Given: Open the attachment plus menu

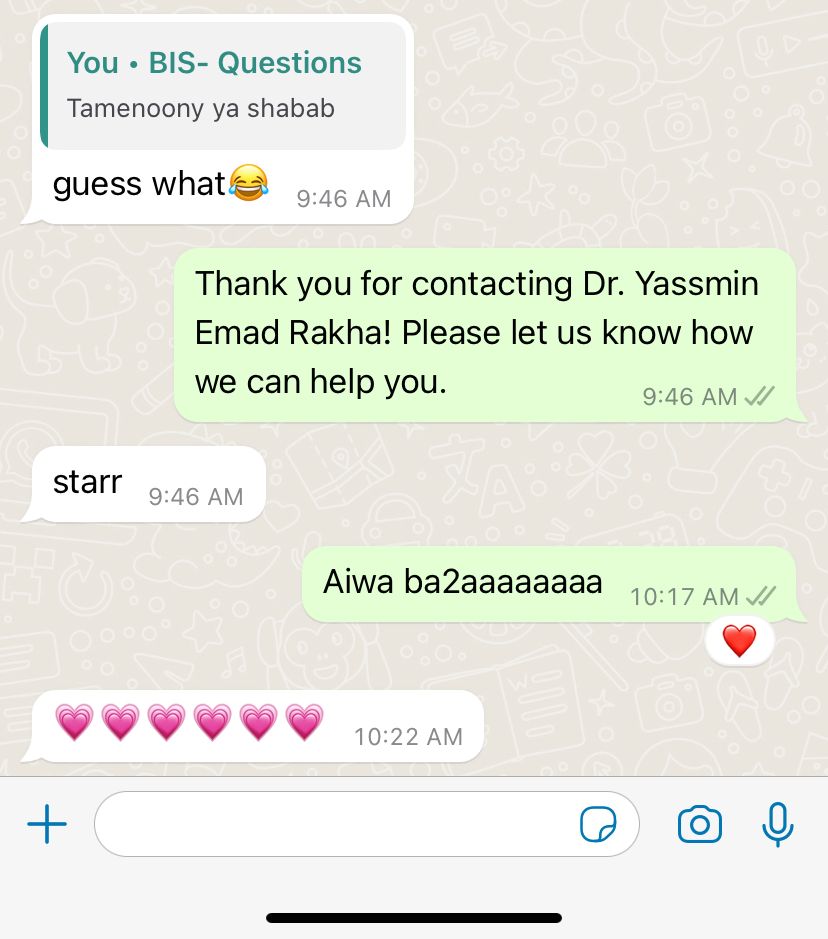Looking at the screenshot, I should 47,825.
